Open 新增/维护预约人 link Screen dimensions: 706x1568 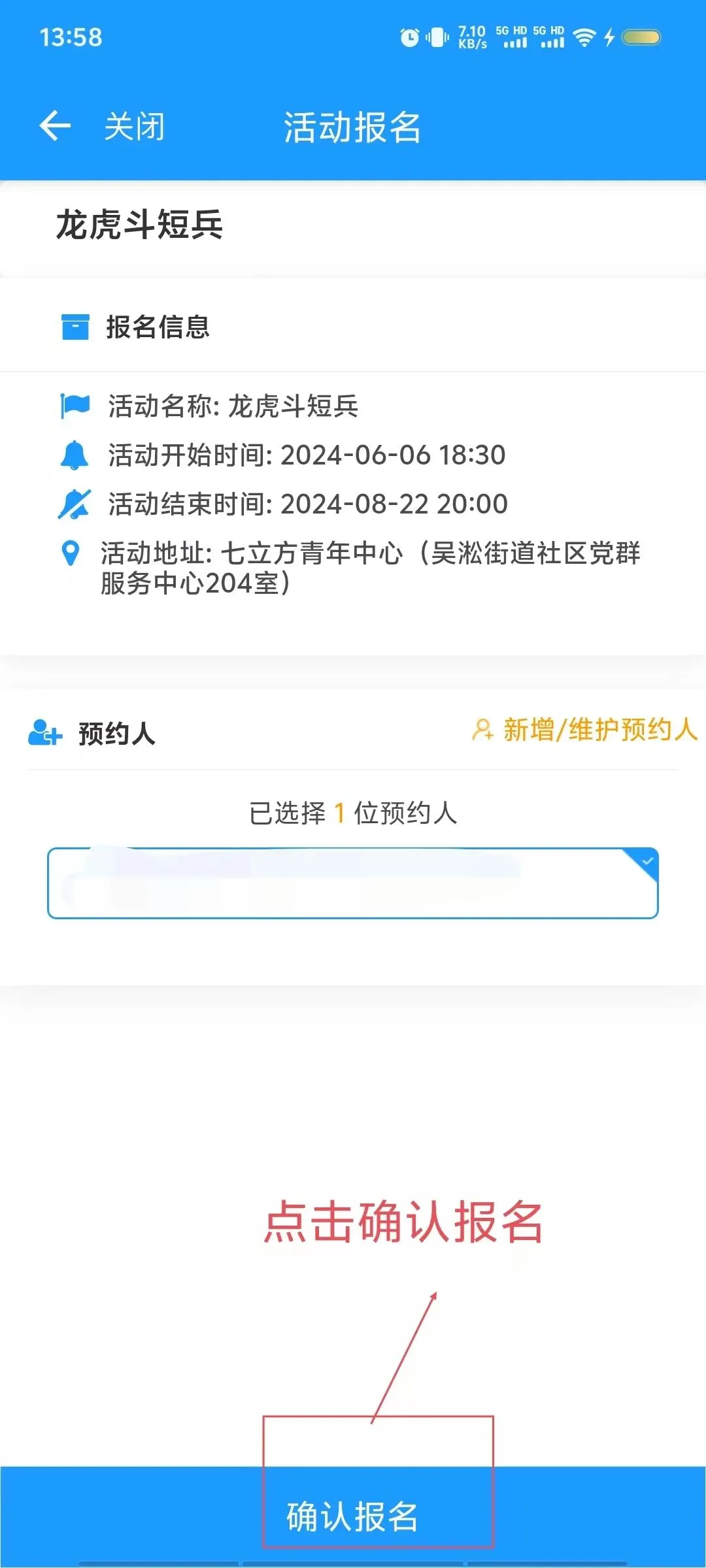pyautogui.click(x=585, y=730)
